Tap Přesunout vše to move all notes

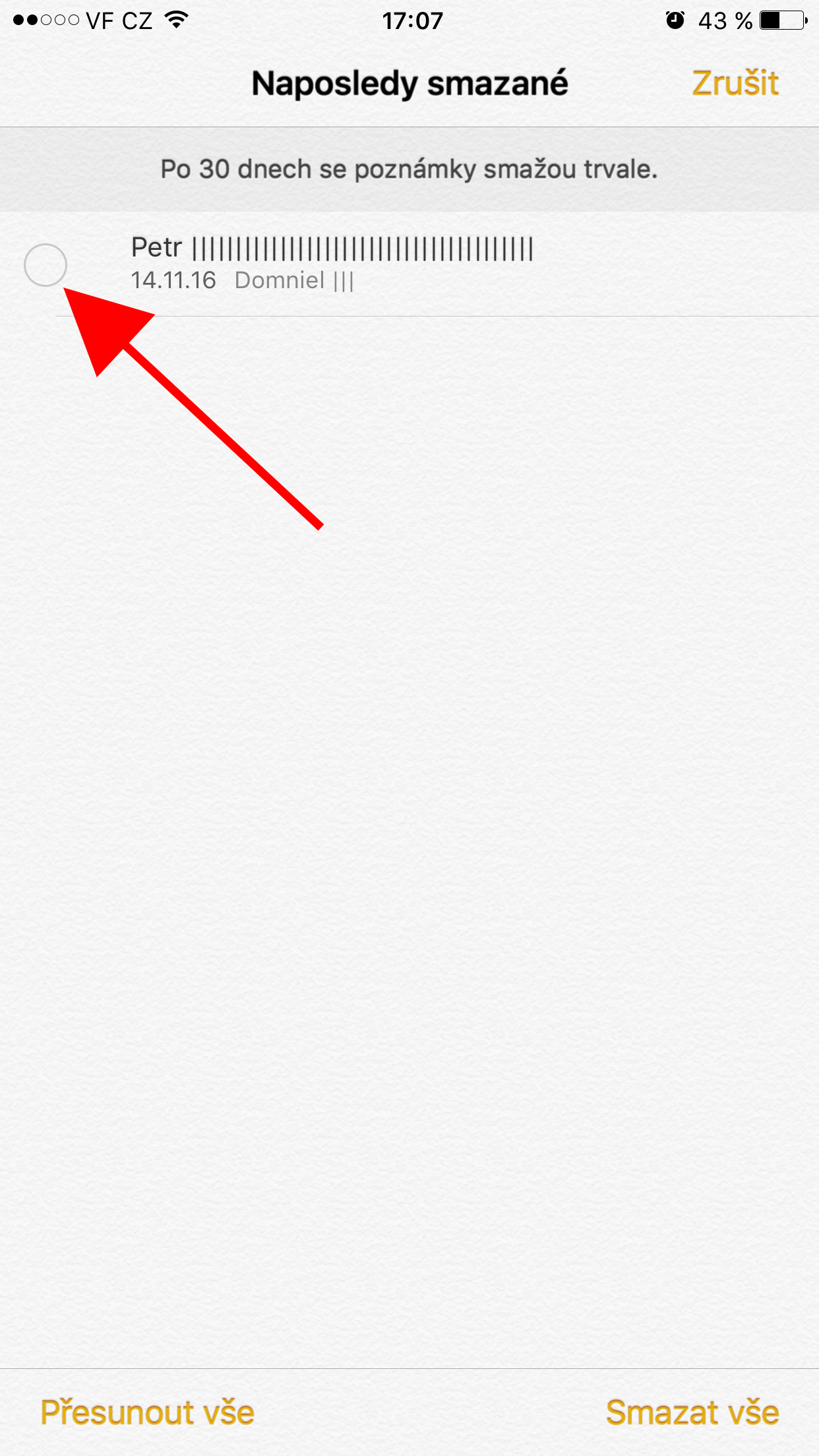point(148,1412)
